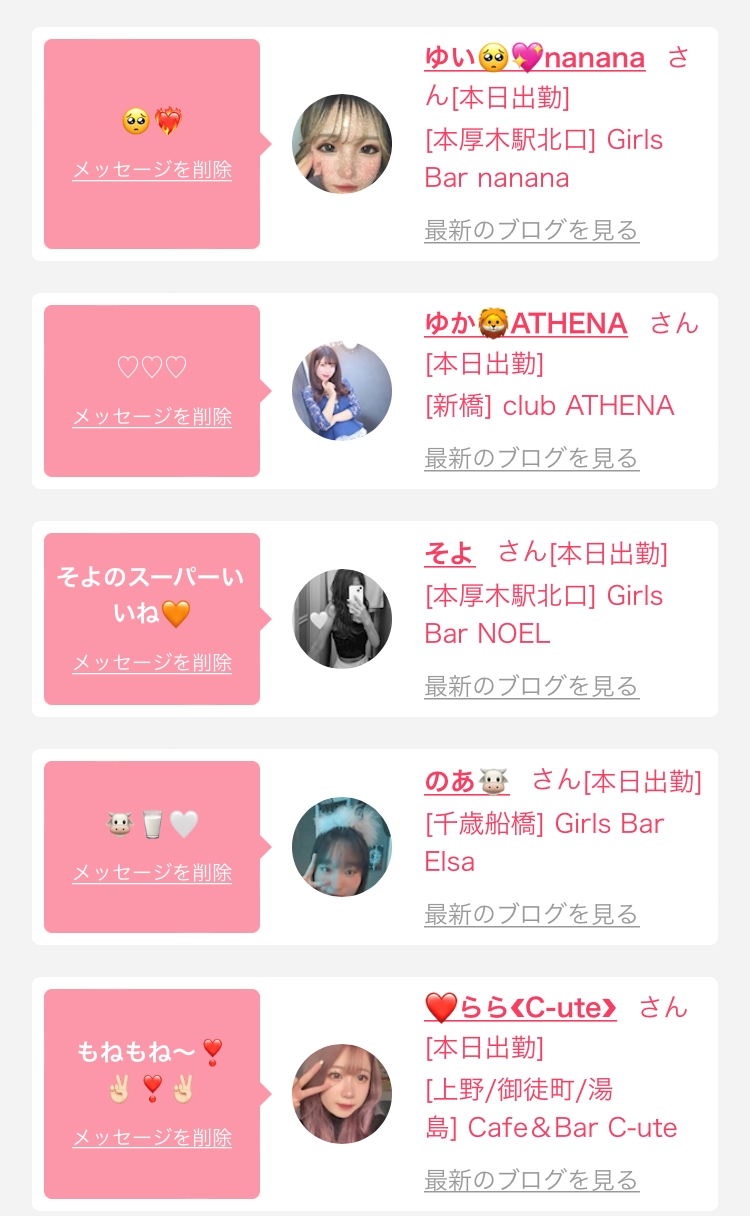The height and width of the screenshot is (1216, 750).
Task: Delete the そよのスーパーいいね message
Action: tap(152, 663)
